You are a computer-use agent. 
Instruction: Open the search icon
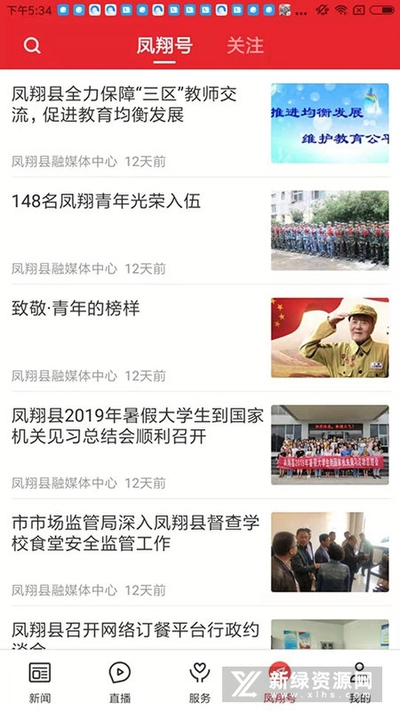pos(32,46)
